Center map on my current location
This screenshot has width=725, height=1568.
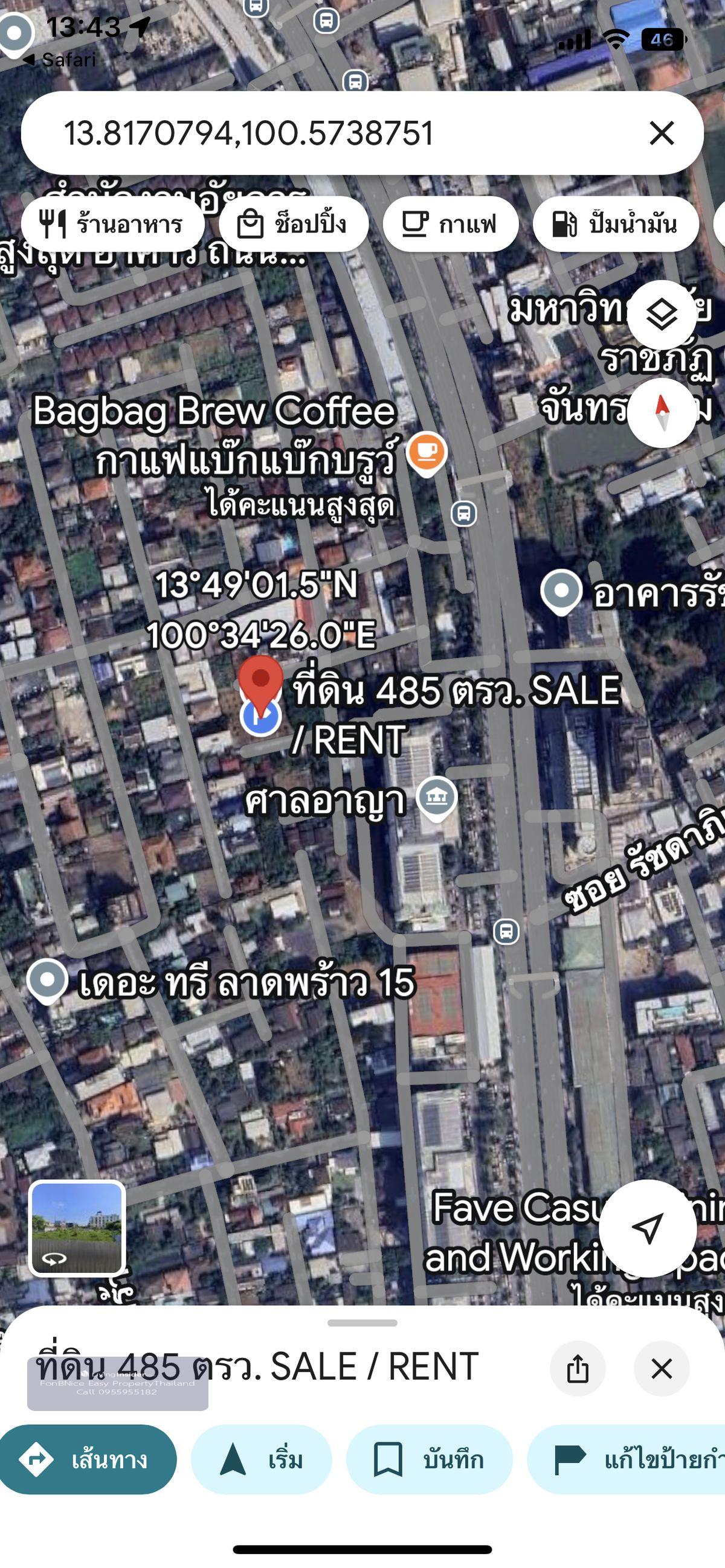point(647,1227)
